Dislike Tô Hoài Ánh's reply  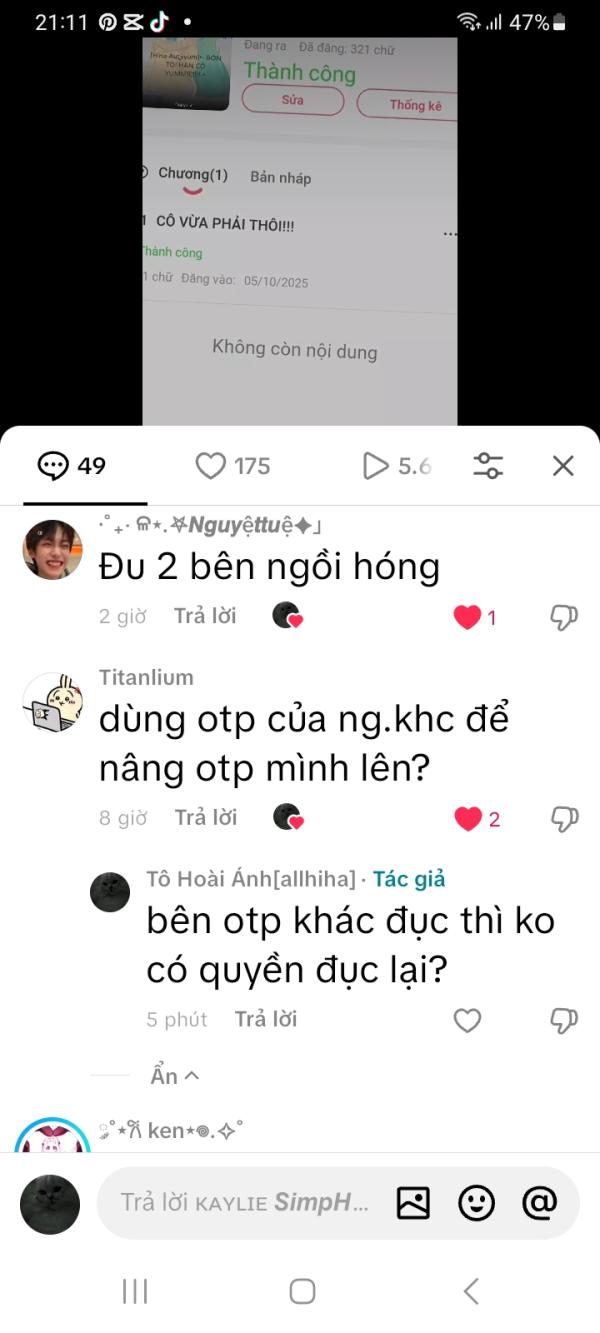[x=564, y=1020]
